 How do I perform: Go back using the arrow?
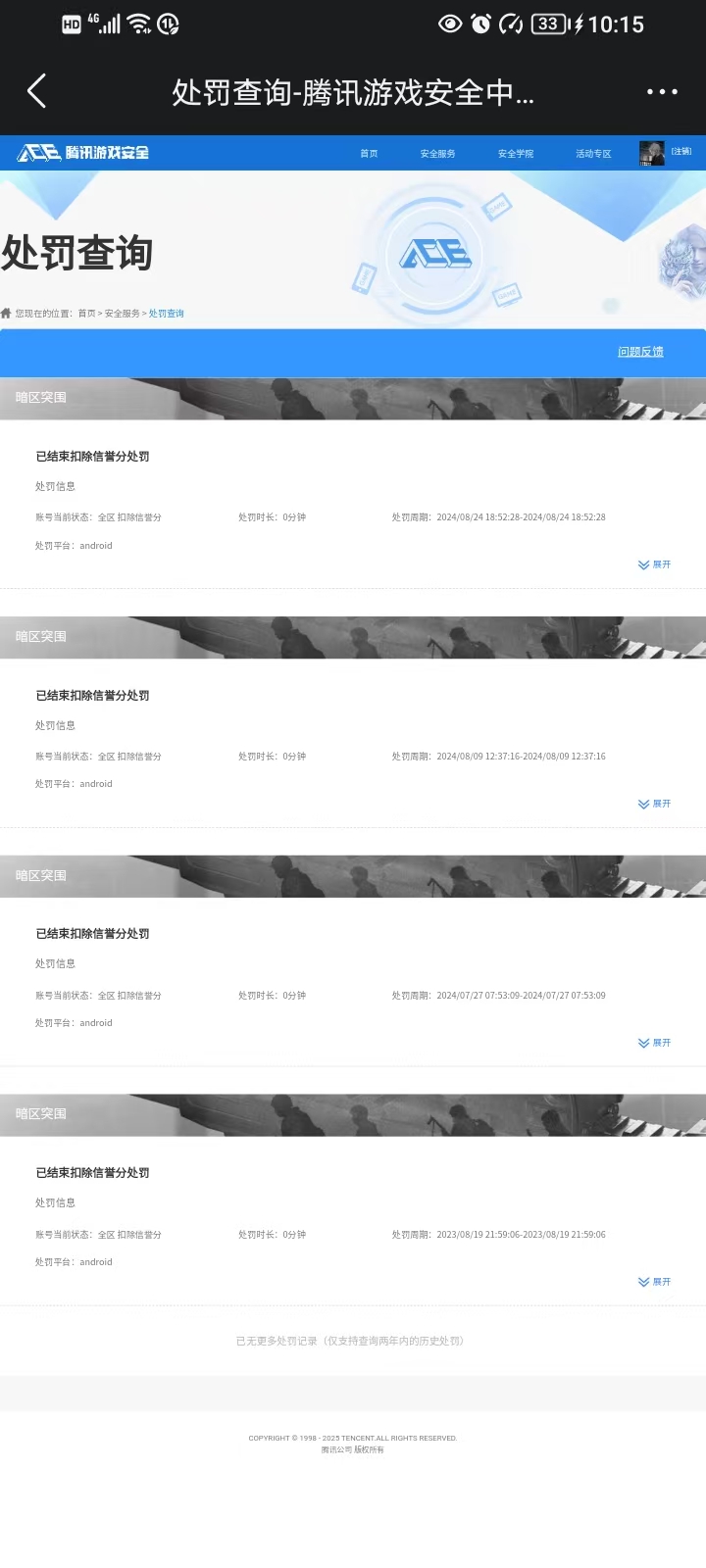[x=36, y=91]
